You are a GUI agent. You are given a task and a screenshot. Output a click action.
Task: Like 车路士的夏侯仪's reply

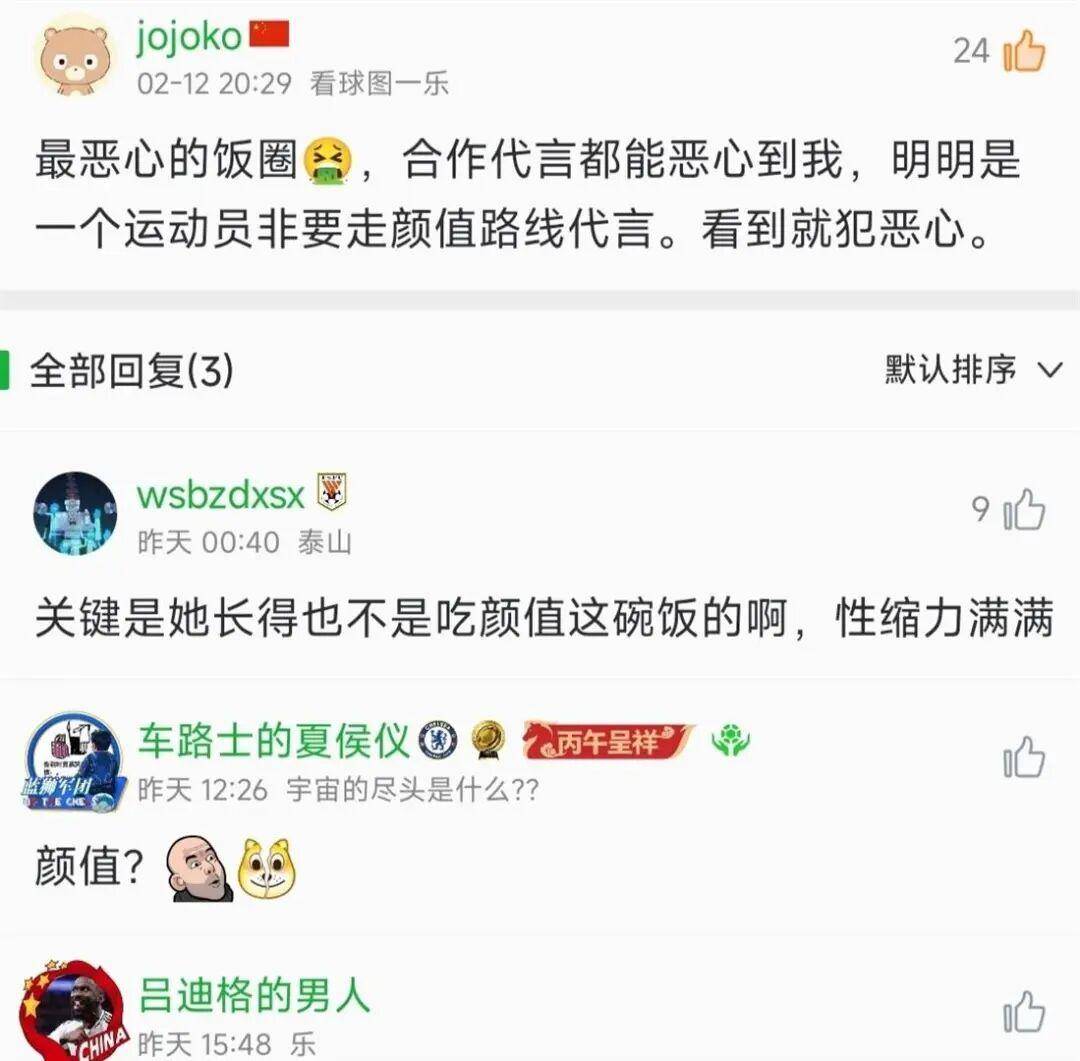[x=1023, y=759]
